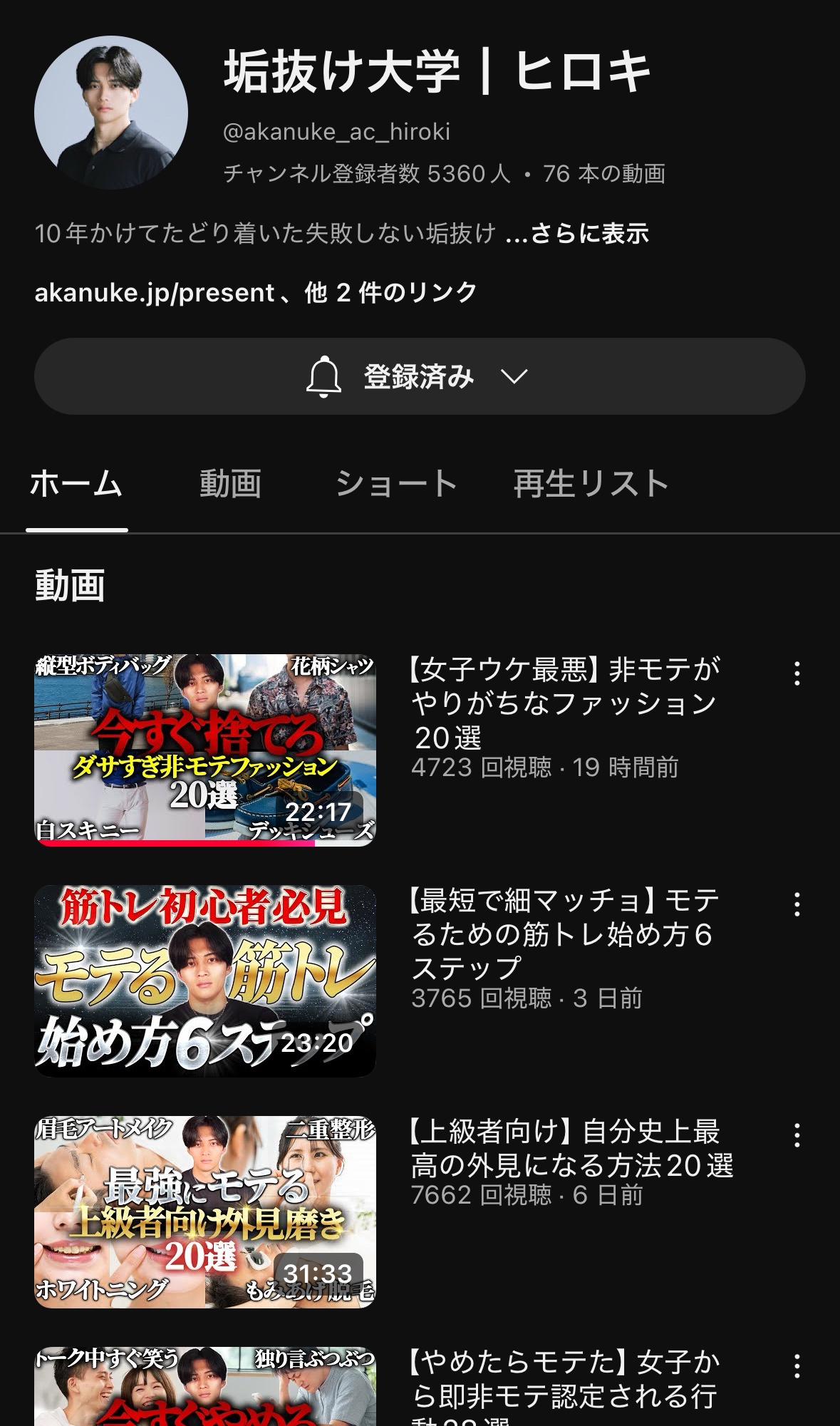Open the akanuke.jp/present link
Image resolution: width=840 pixels, height=1426 pixels.
[155, 292]
